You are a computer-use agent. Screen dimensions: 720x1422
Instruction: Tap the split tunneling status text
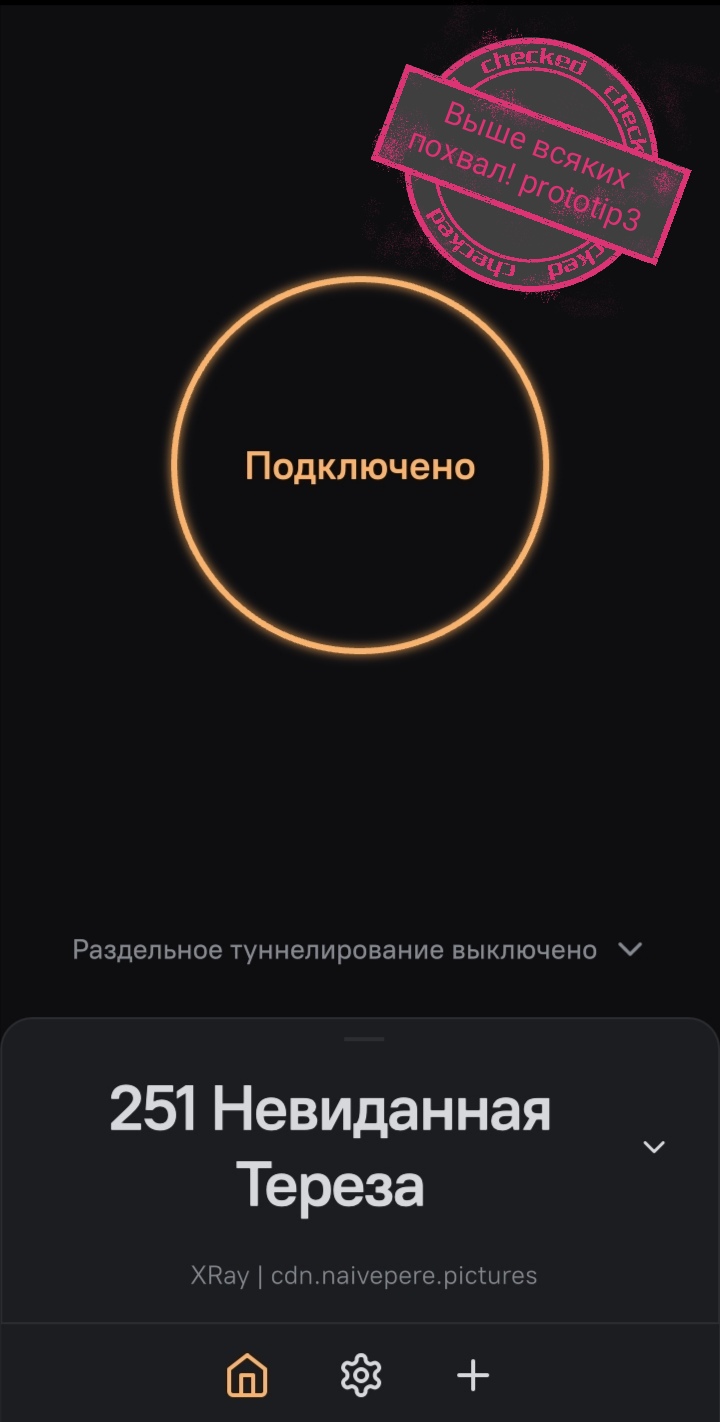[335, 950]
